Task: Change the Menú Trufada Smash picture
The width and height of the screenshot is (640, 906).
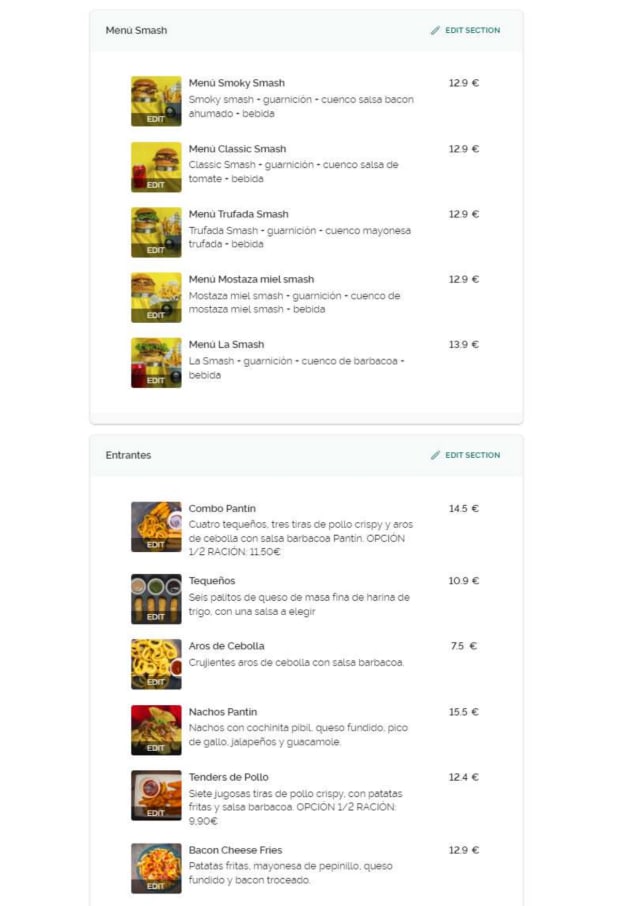Action: 156,232
